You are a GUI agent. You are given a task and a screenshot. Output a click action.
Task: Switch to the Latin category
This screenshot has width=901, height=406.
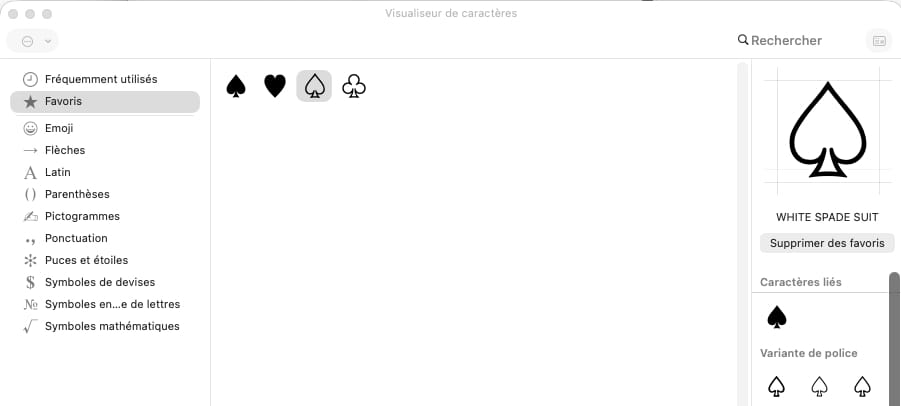tap(57, 172)
